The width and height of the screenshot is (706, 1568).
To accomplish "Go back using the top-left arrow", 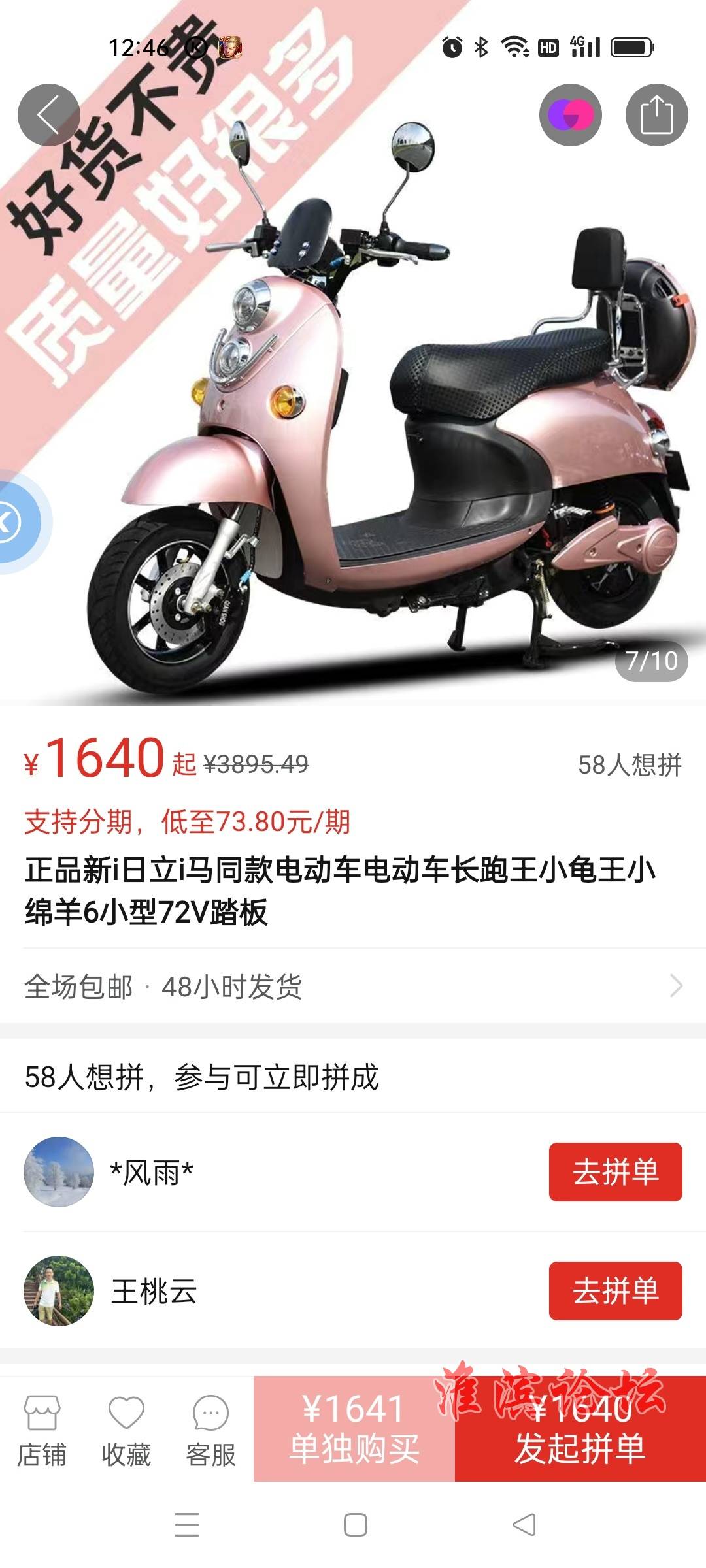I will tap(48, 115).
